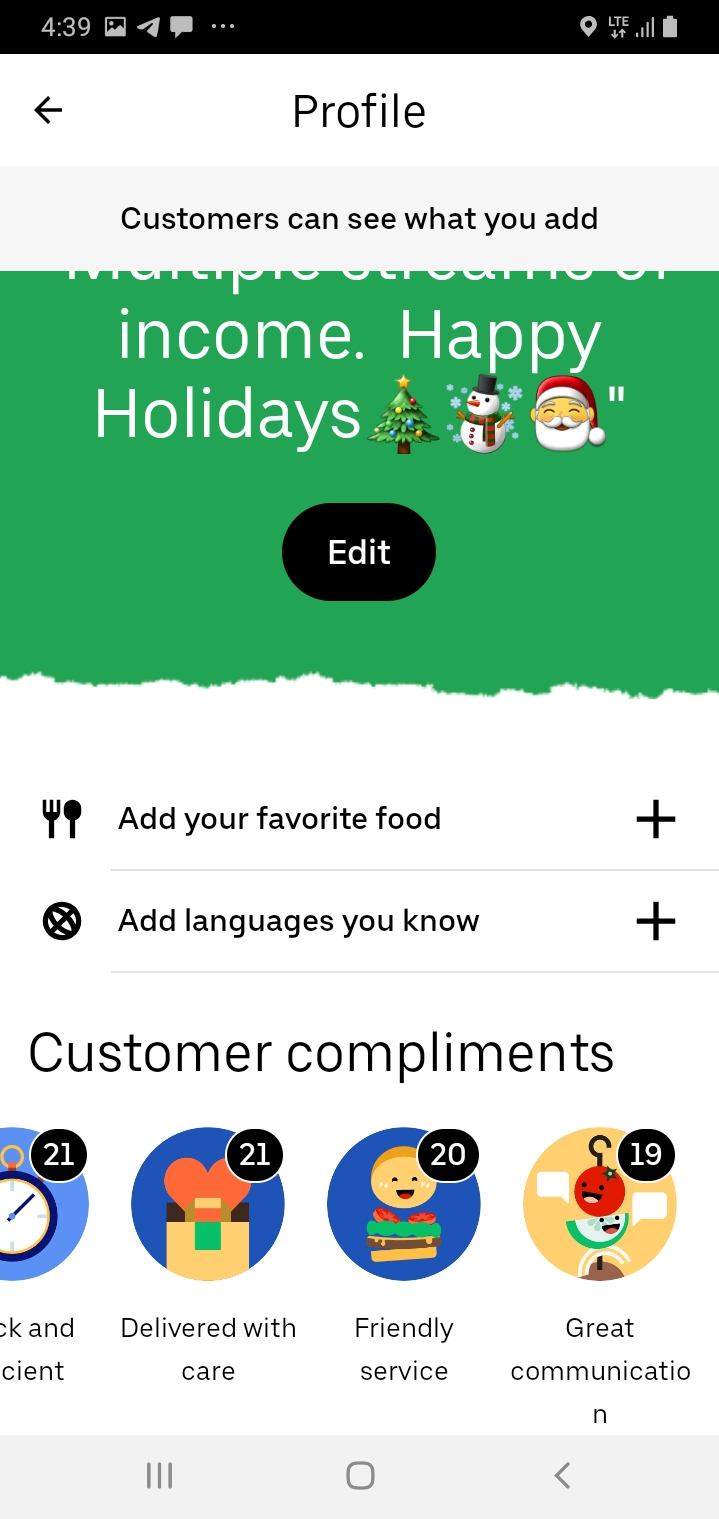This screenshot has height=1519, width=719.
Task: Open recent apps from the navigation bar
Action: (159, 1475)
